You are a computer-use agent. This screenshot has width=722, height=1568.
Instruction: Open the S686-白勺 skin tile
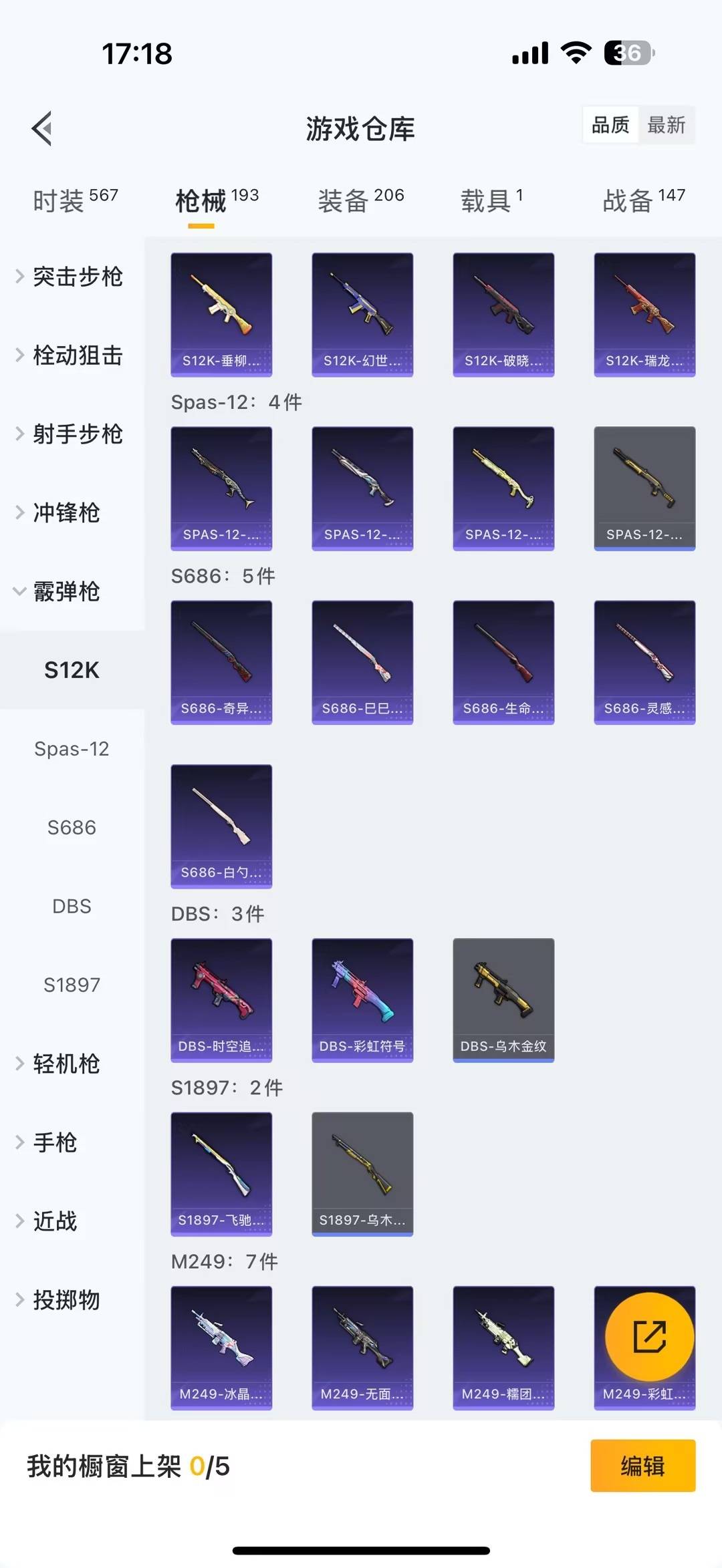click(x=221, y=826)
